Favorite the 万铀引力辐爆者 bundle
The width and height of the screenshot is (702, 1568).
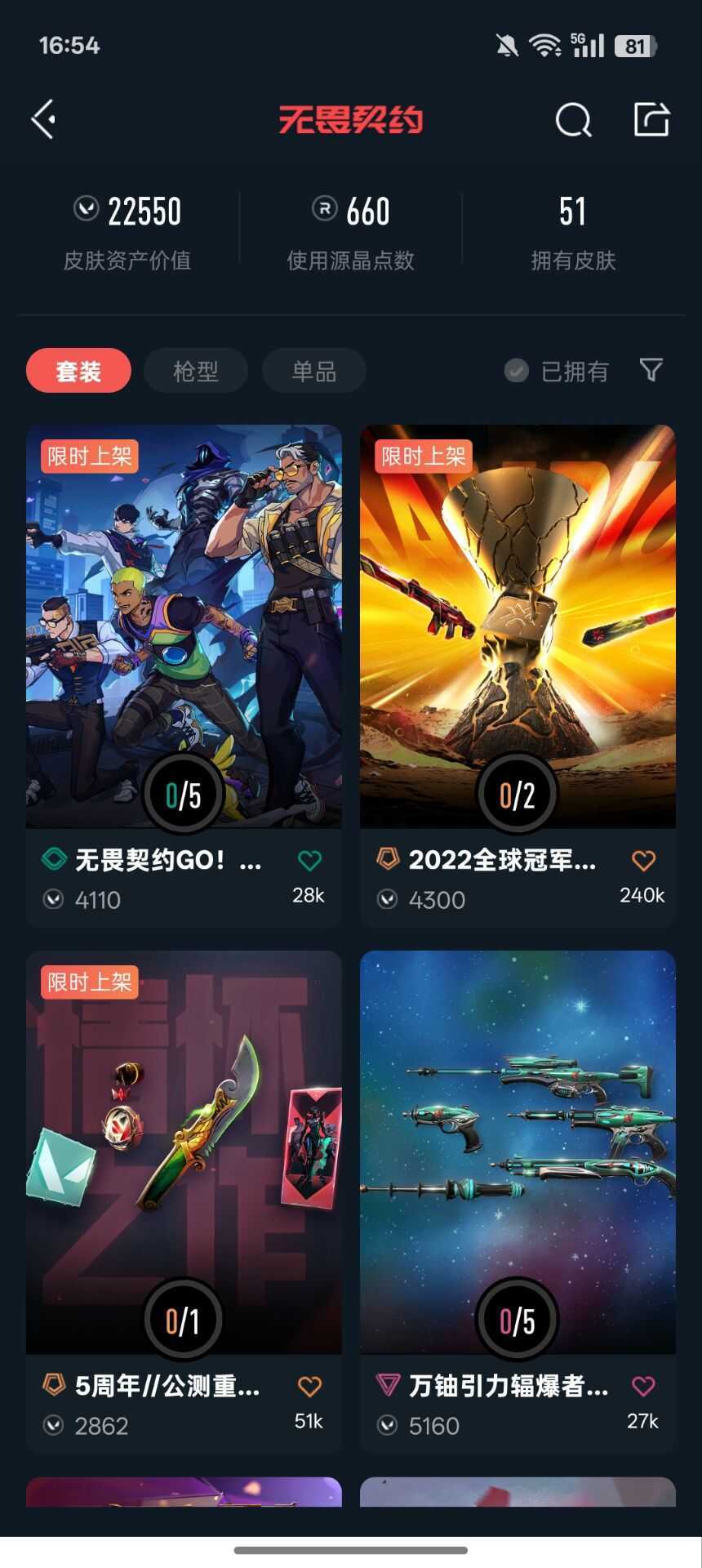click(x=643, y=1386)
